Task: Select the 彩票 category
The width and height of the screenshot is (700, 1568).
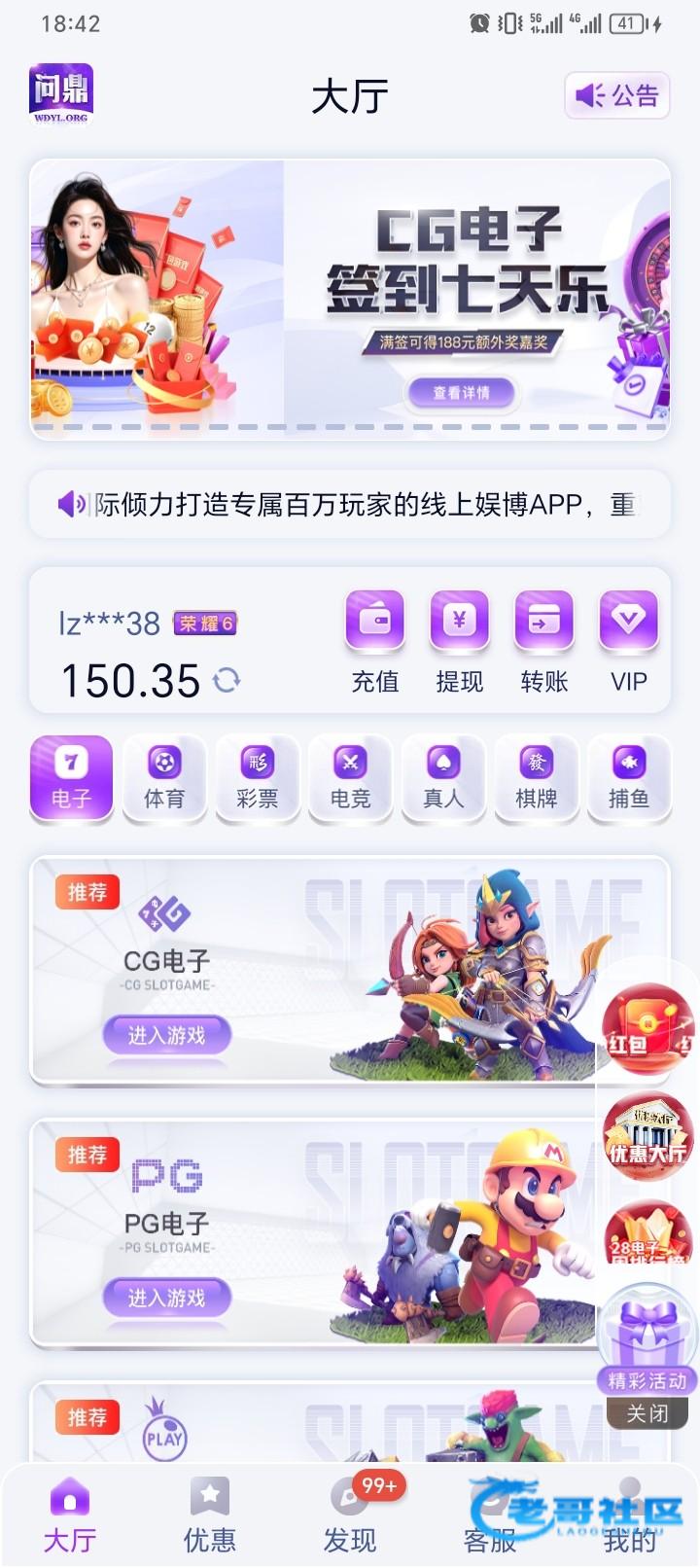Action: point(257,778)
